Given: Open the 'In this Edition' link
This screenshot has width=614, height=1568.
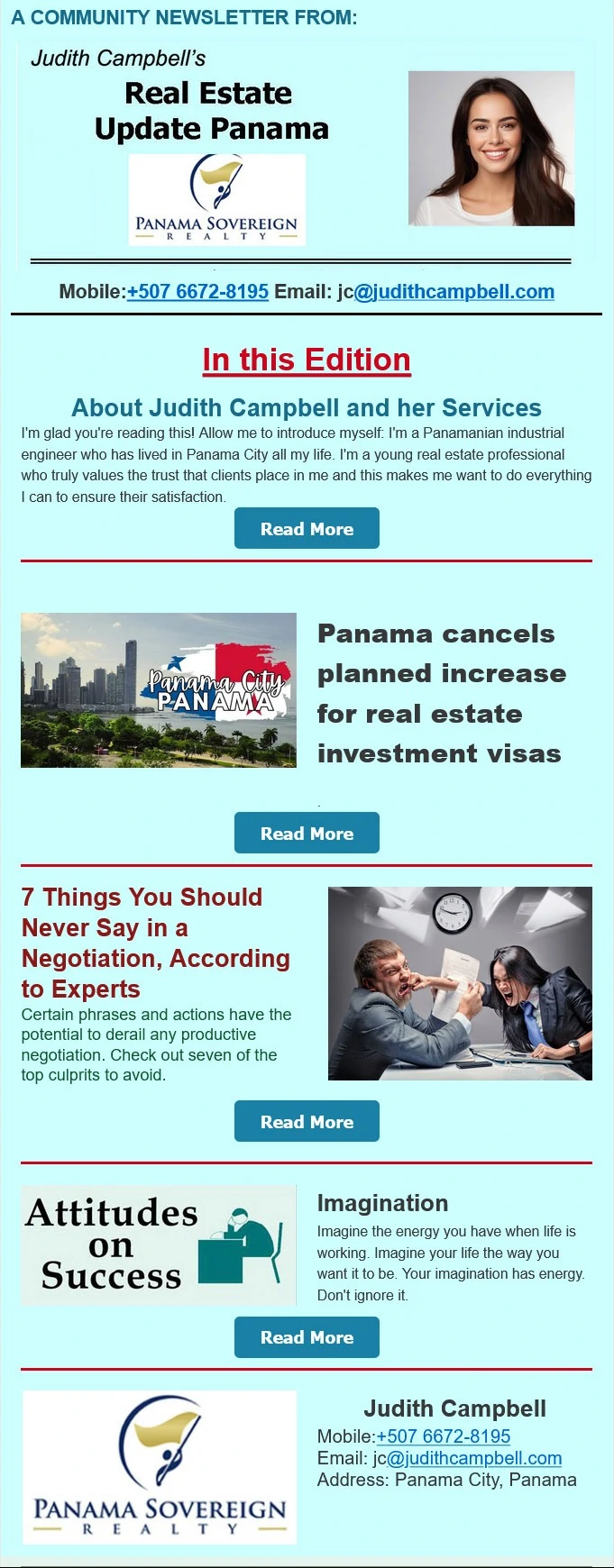Looking at the screenshot, I should point(307,360).
